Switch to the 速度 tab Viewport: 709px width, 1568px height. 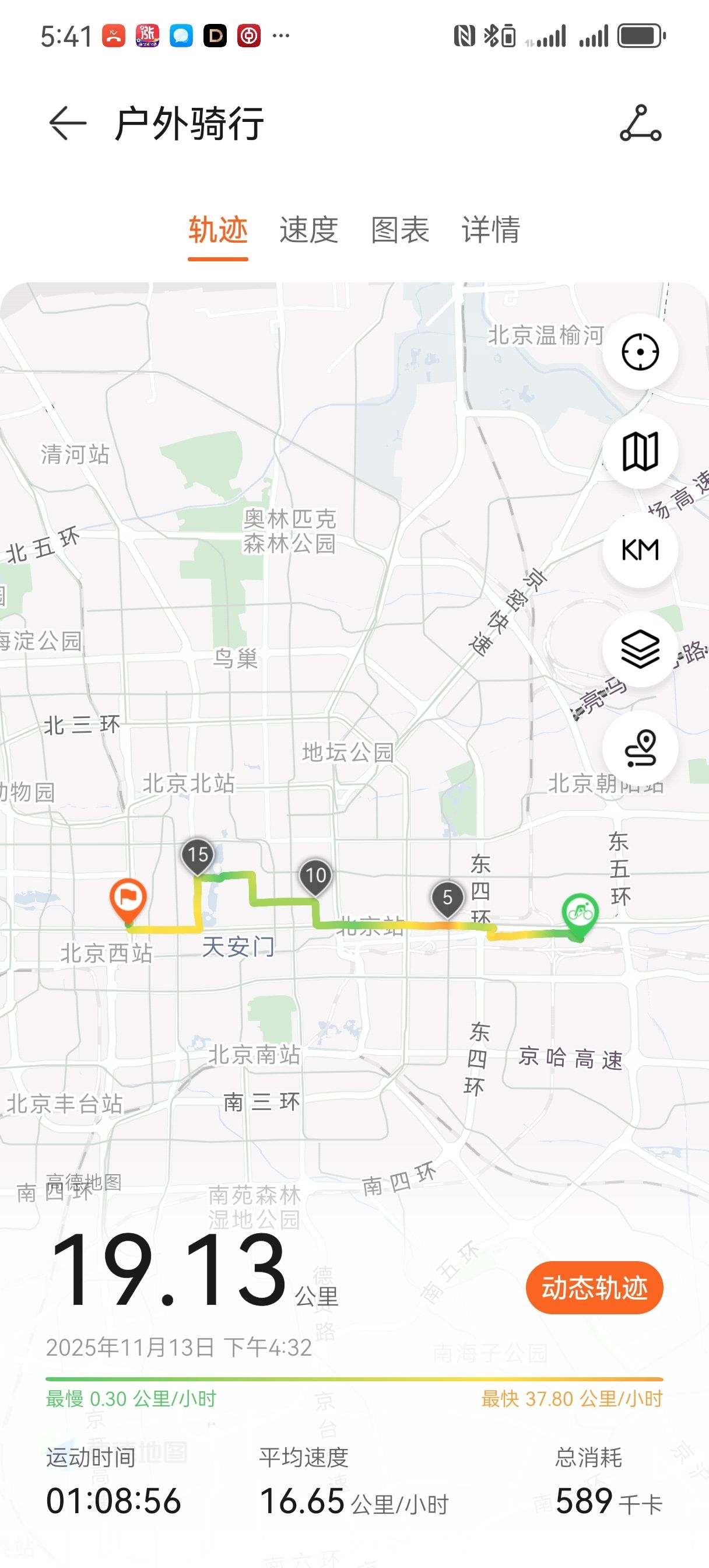coord(308,230)
